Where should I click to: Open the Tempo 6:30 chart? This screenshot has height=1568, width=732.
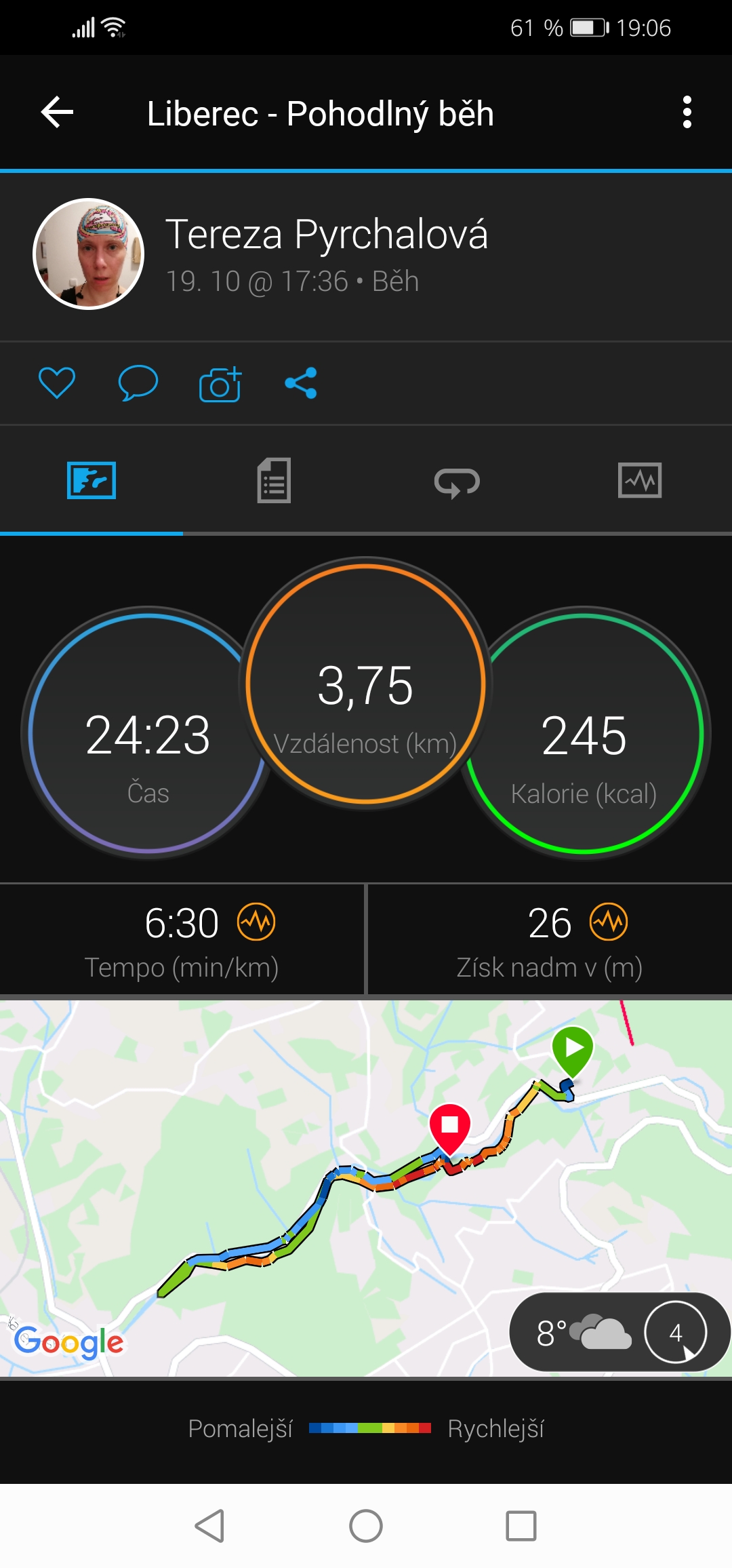click(x=182, y=940)
